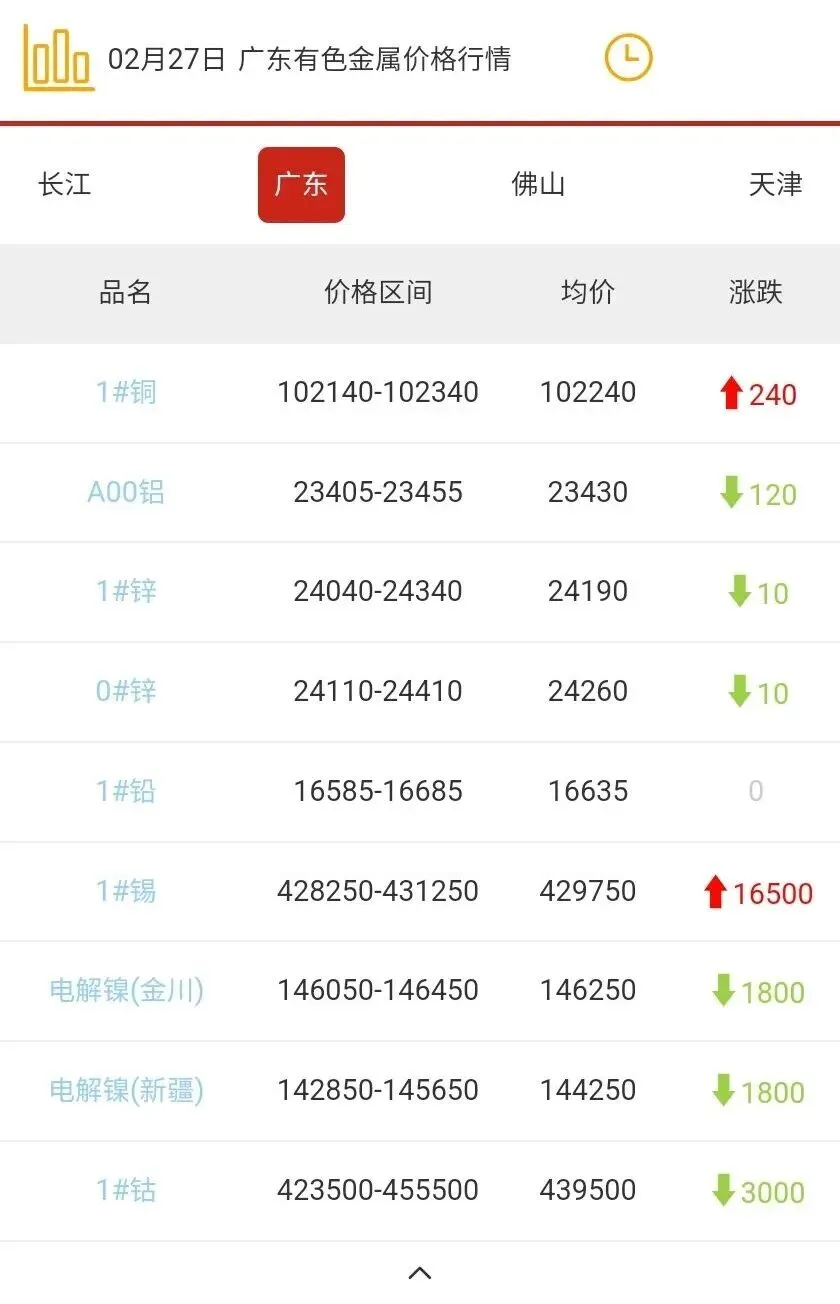The width and height of the screenshot is (840, 1304).
Task: Open the 1#铅 product link
Action: (126, 791)
